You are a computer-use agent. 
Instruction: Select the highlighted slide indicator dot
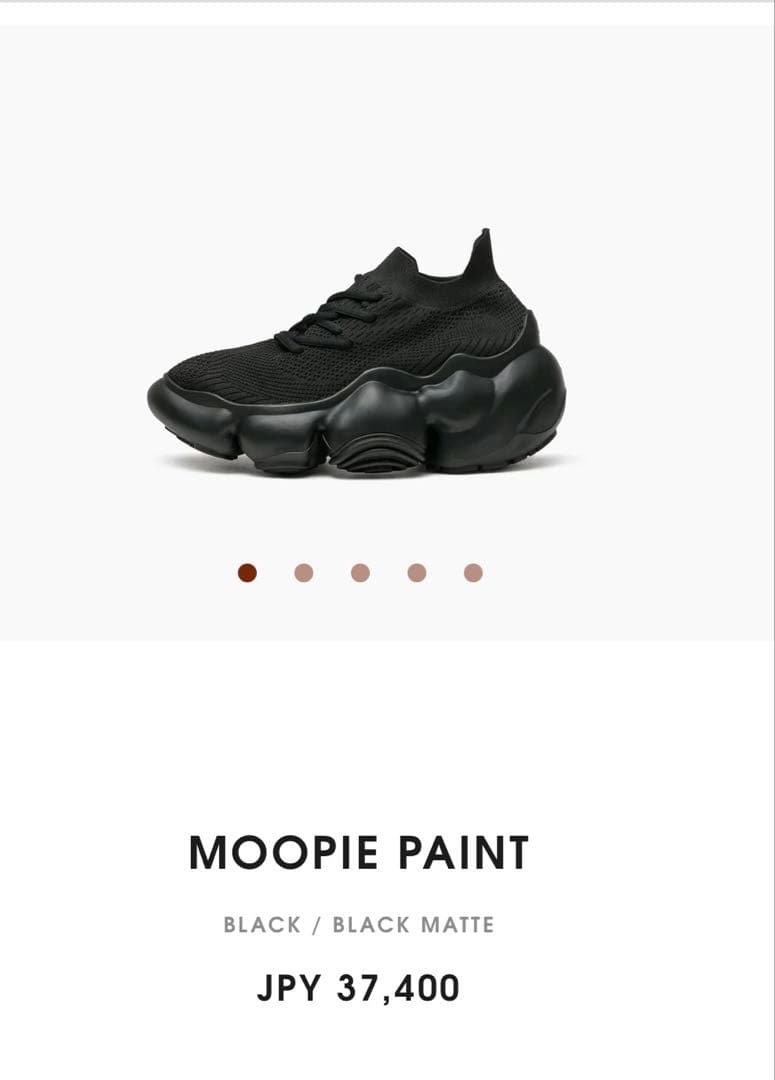[x=247, y=572]
